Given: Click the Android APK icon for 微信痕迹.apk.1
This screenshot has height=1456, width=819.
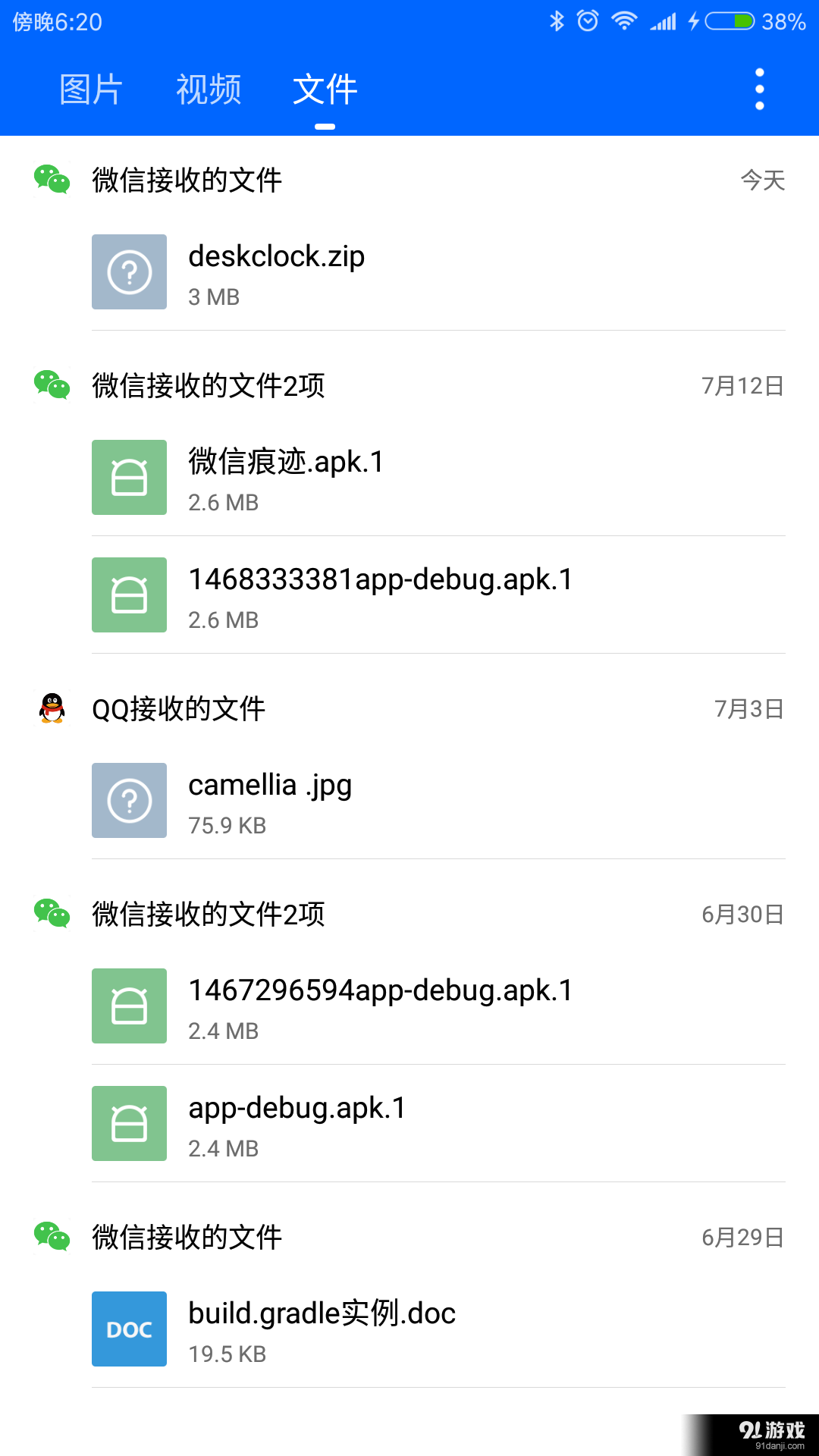Looking at the screenshot, I should tap(128, 476).
